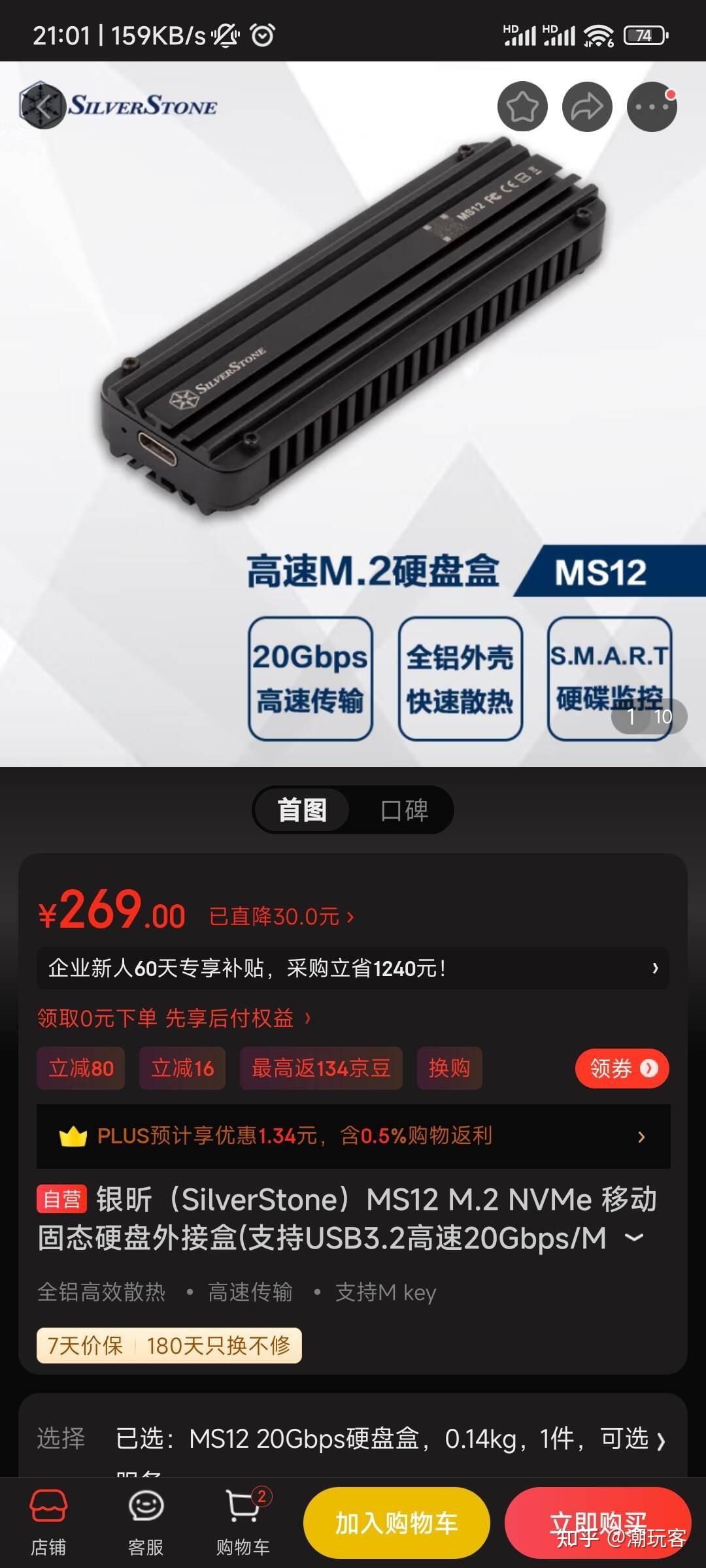
Task: Share the product using the share icon
Action: [x=587, y=106]
